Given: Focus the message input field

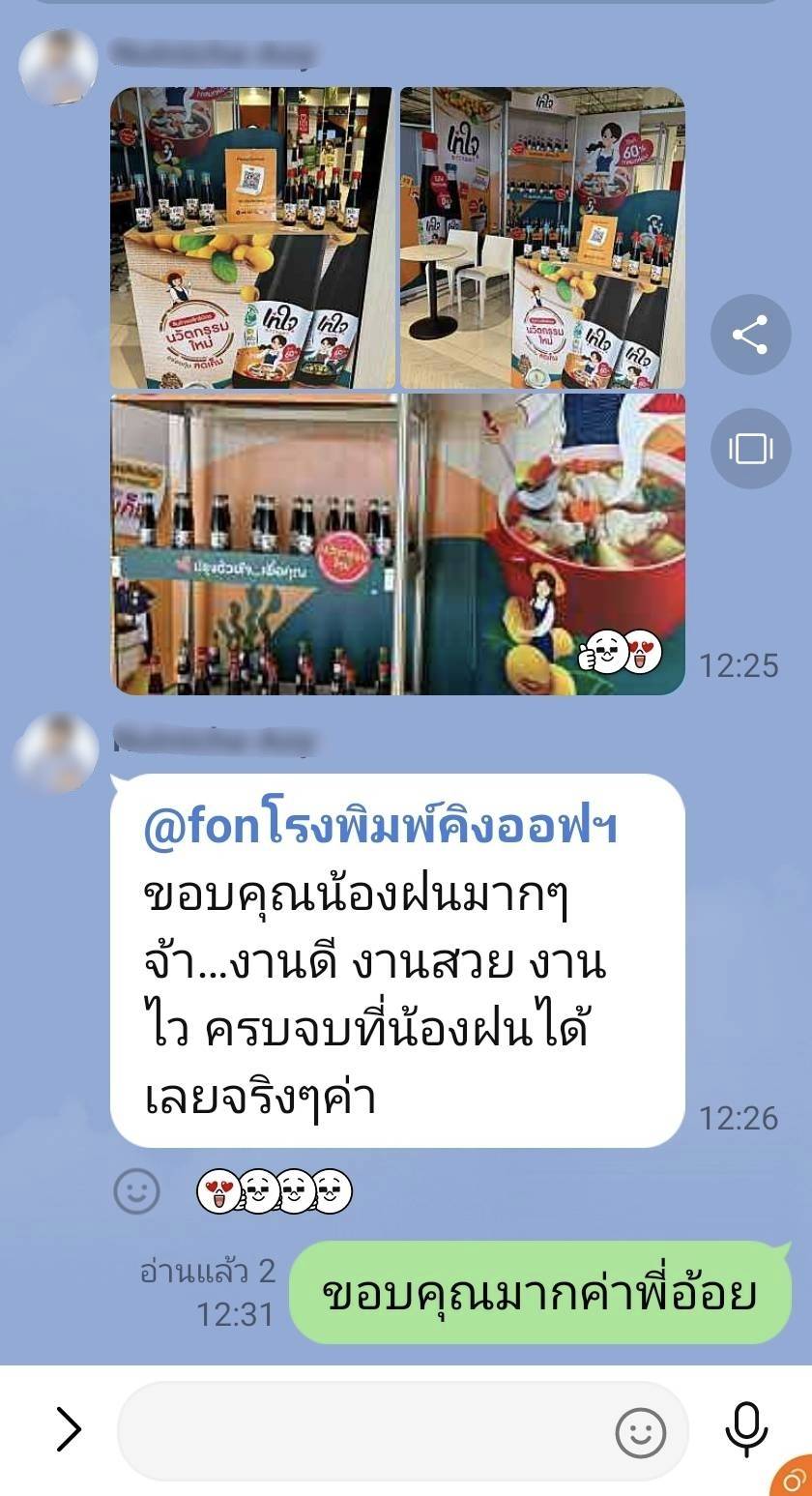Looking at the screenshot, I should coord(367,1430).
